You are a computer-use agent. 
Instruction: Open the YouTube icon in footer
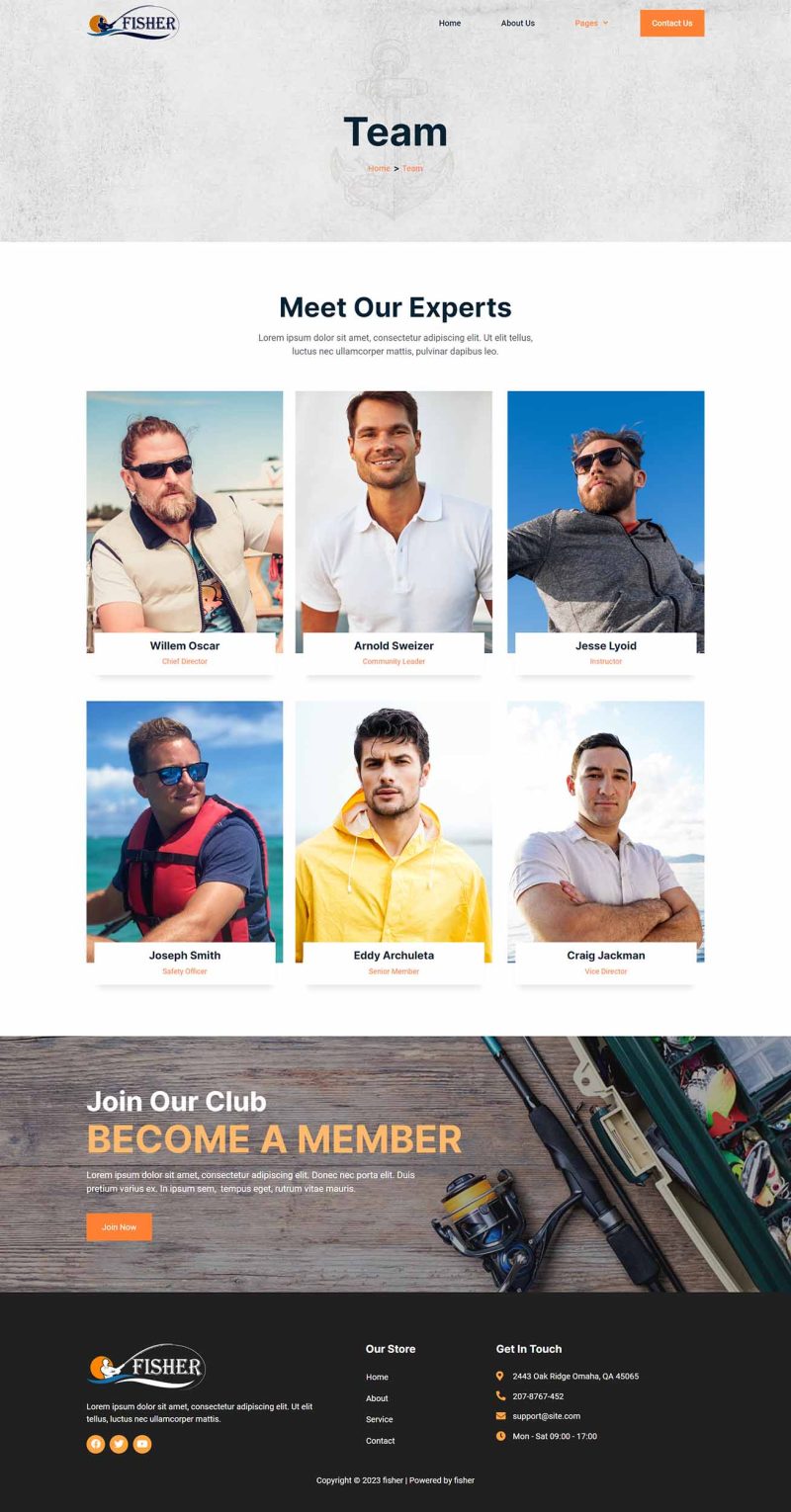[142, 1444]
